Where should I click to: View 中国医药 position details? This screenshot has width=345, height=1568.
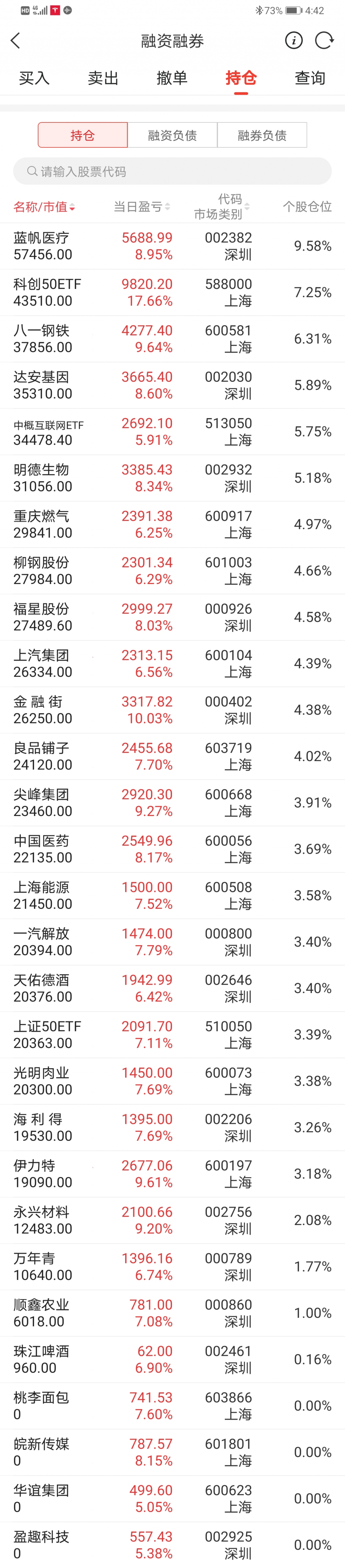pos(172,849)
